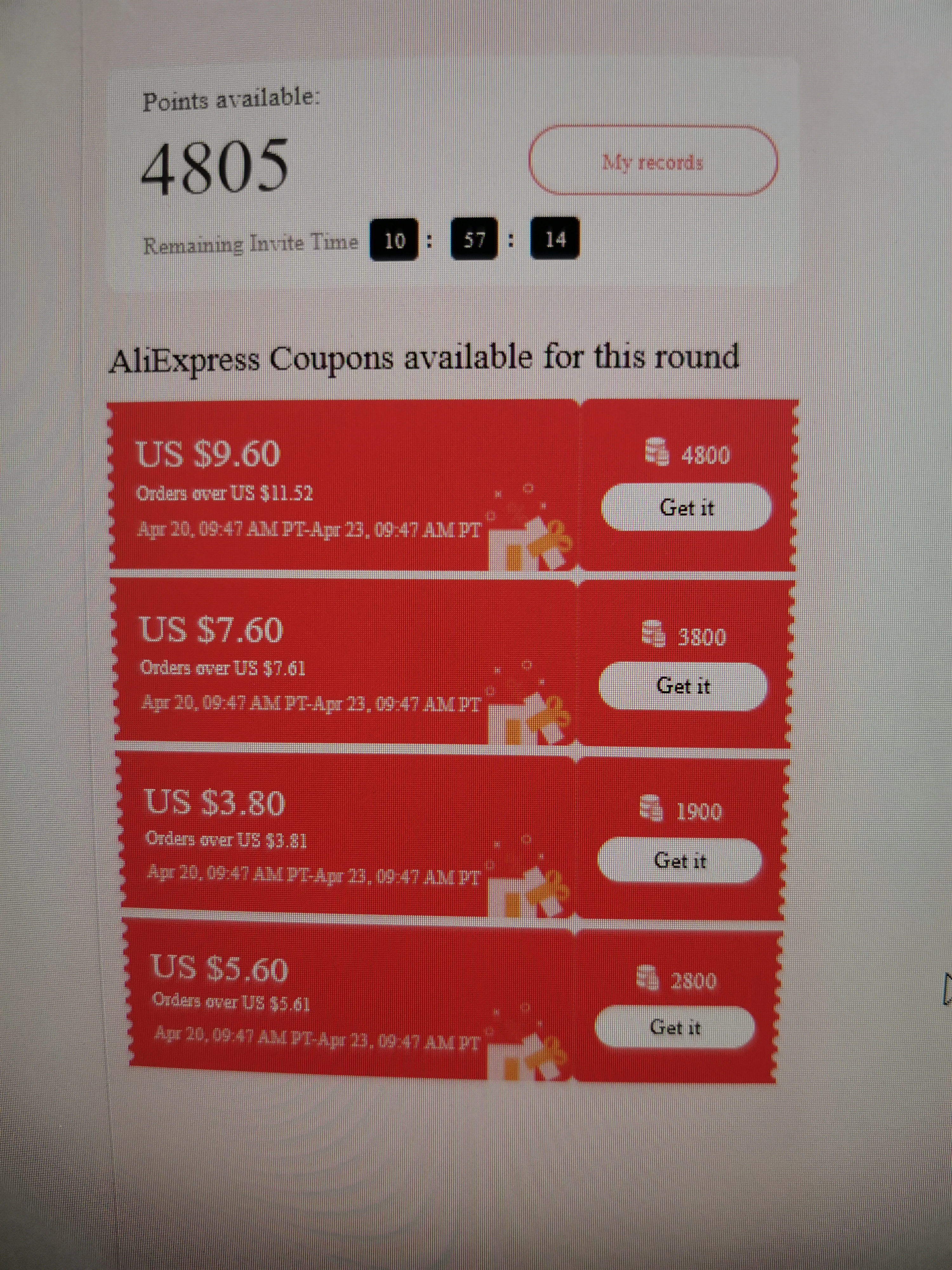Open the My records button
The width and height of the screenshot is (952, 1270).
(x=652, y=161)
